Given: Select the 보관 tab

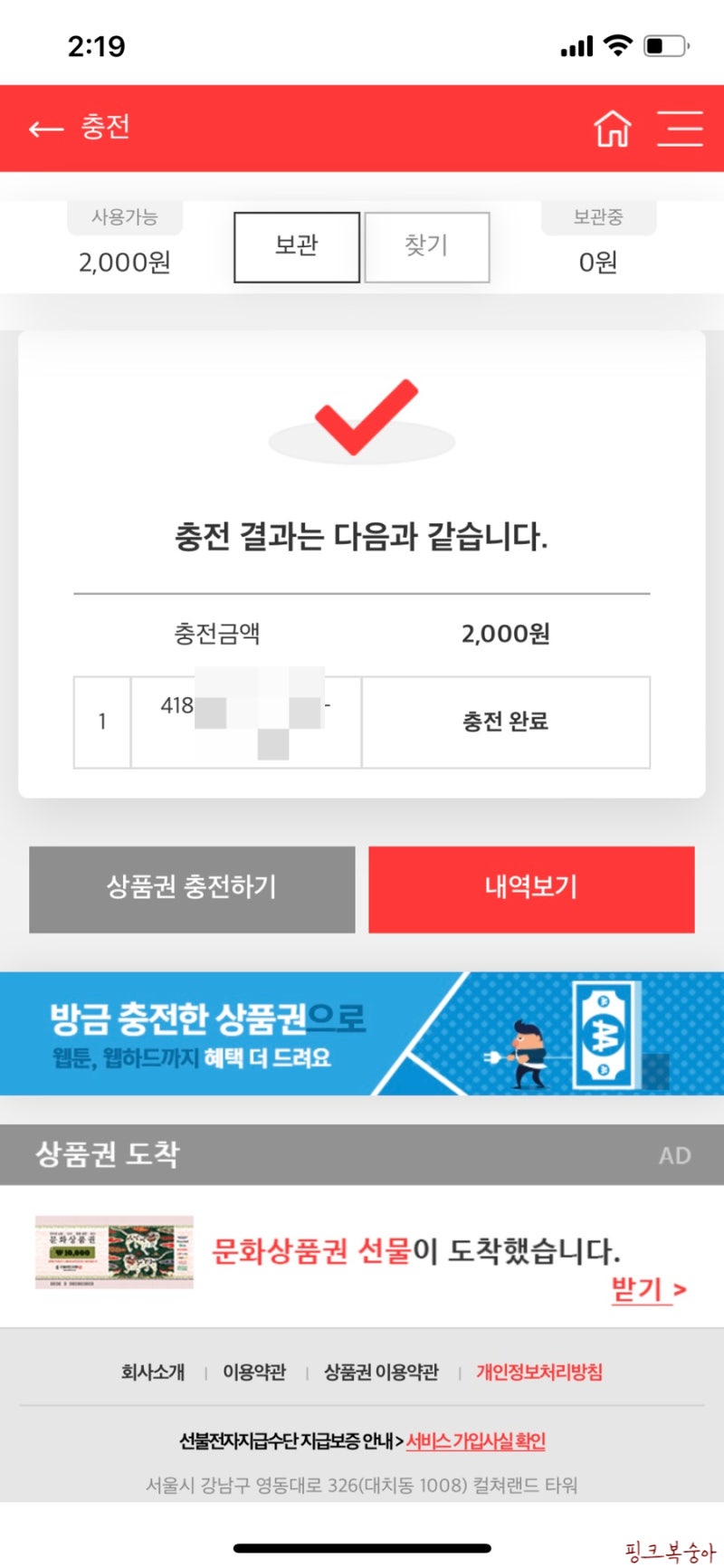Looking at the screenshot, I should [295, 247].
